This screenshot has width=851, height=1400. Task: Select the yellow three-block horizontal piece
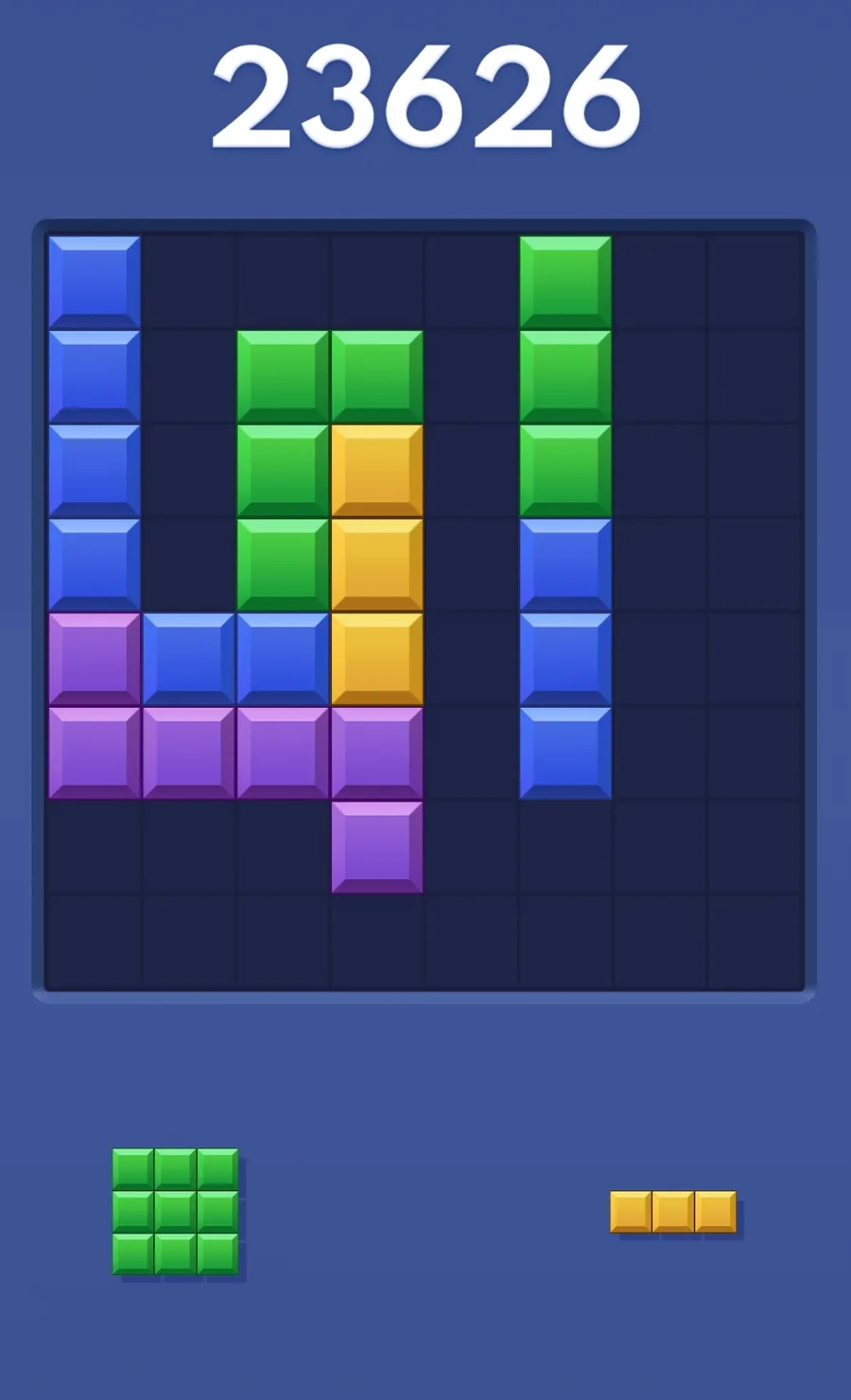click(673, 1212)
